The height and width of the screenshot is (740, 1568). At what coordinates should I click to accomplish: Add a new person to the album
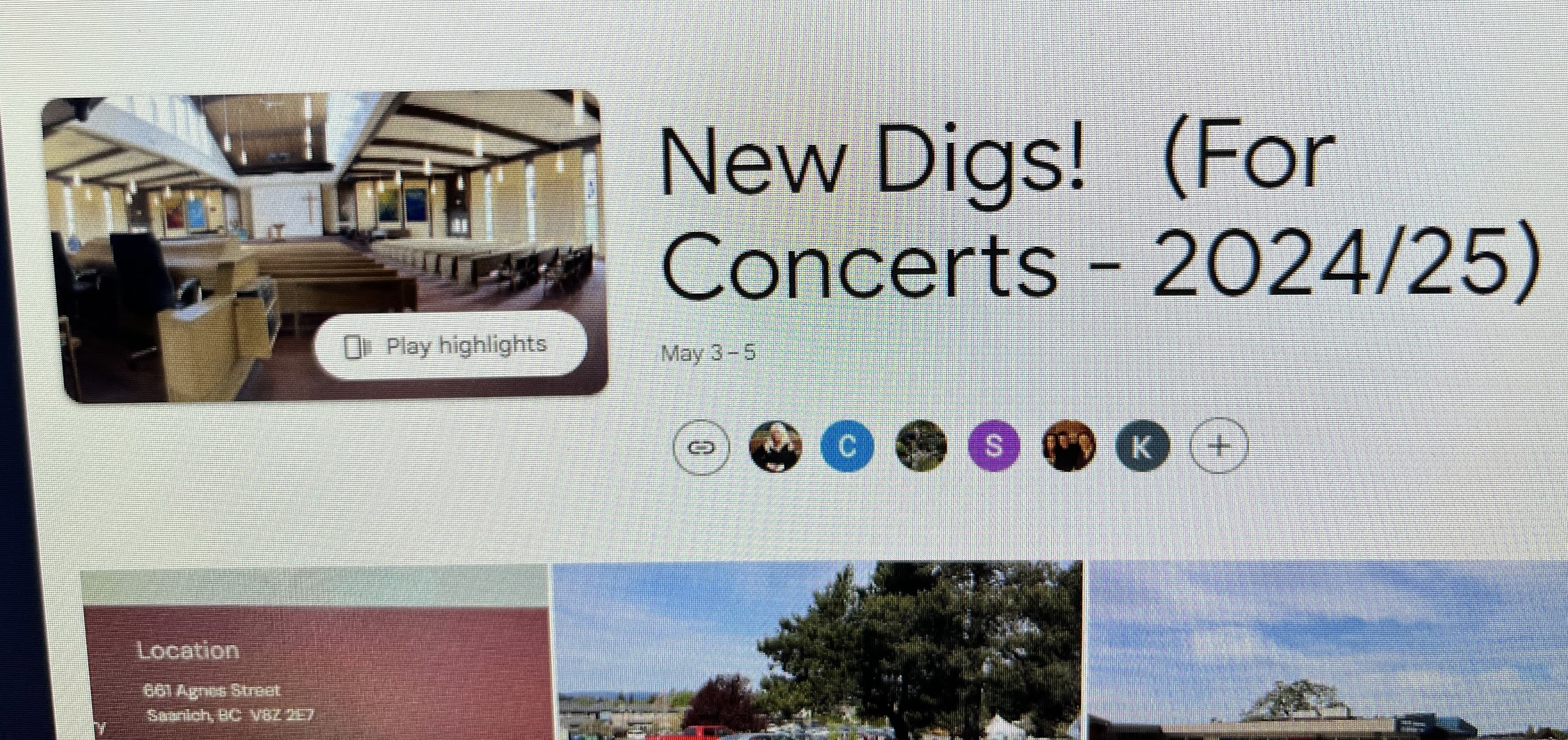click(1218, 446)
